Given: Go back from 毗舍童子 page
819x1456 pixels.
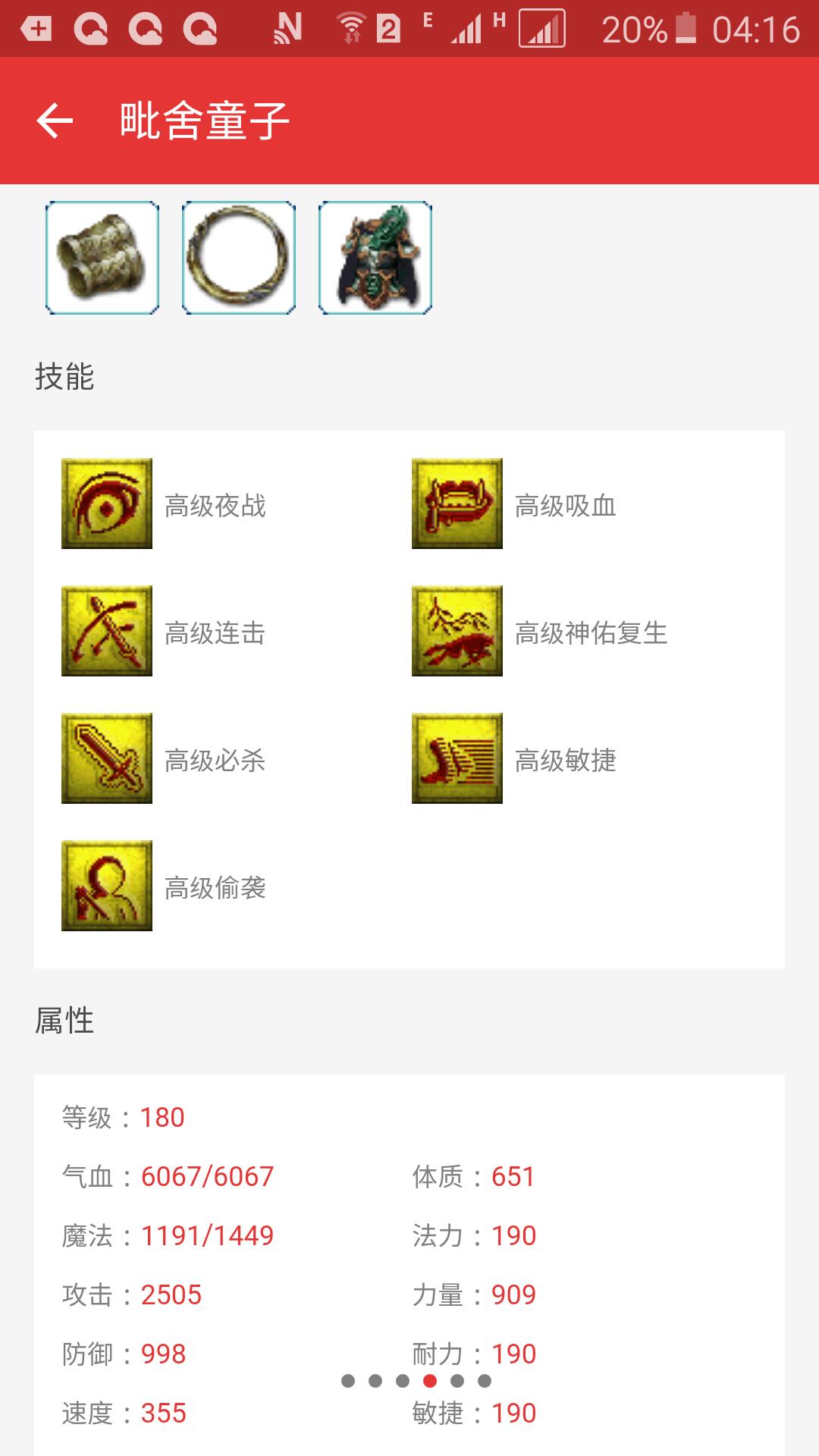Looking at the screenshot, I should 55,121.
